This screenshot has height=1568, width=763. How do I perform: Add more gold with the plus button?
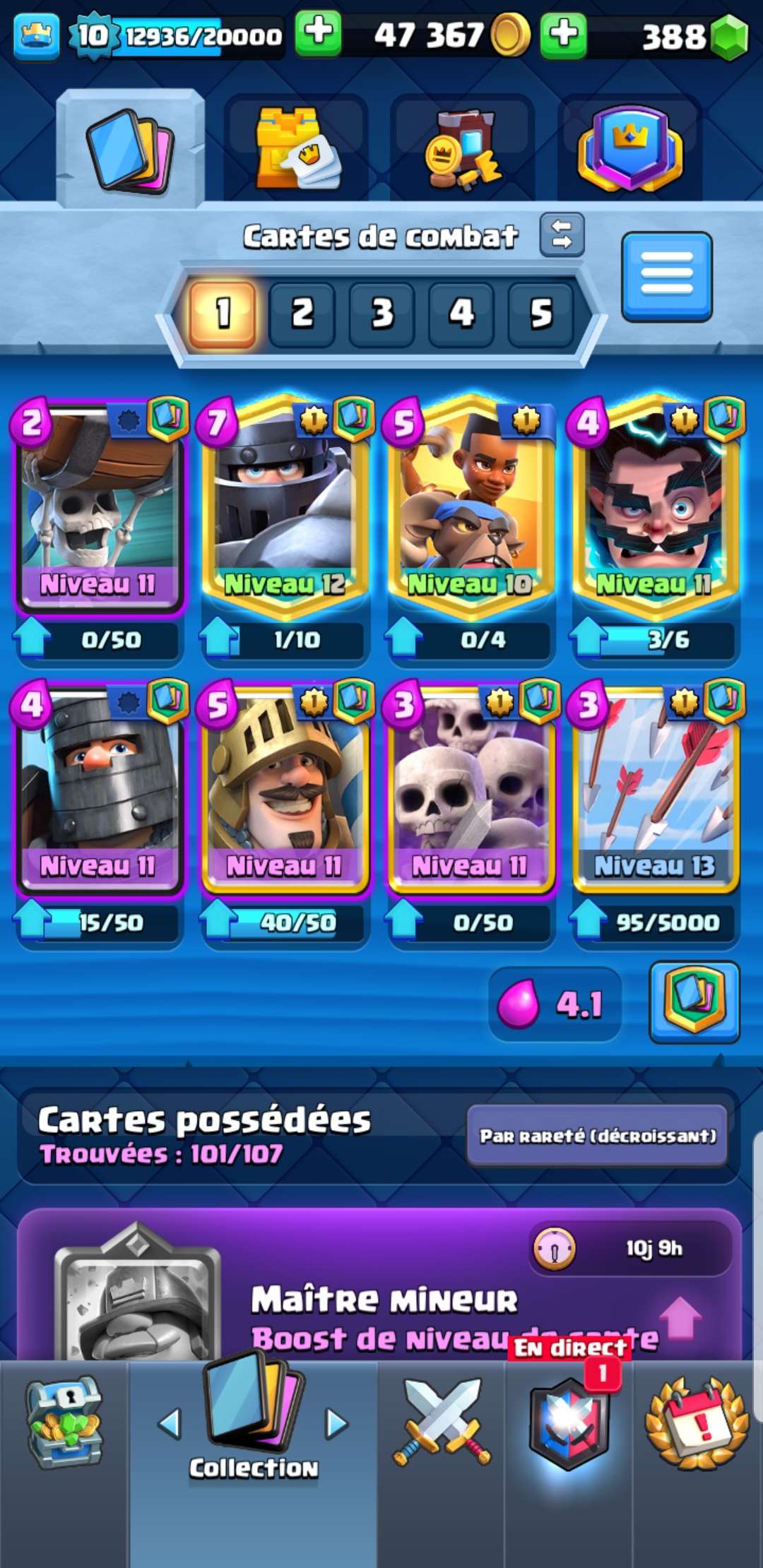[x=318, y=32]
